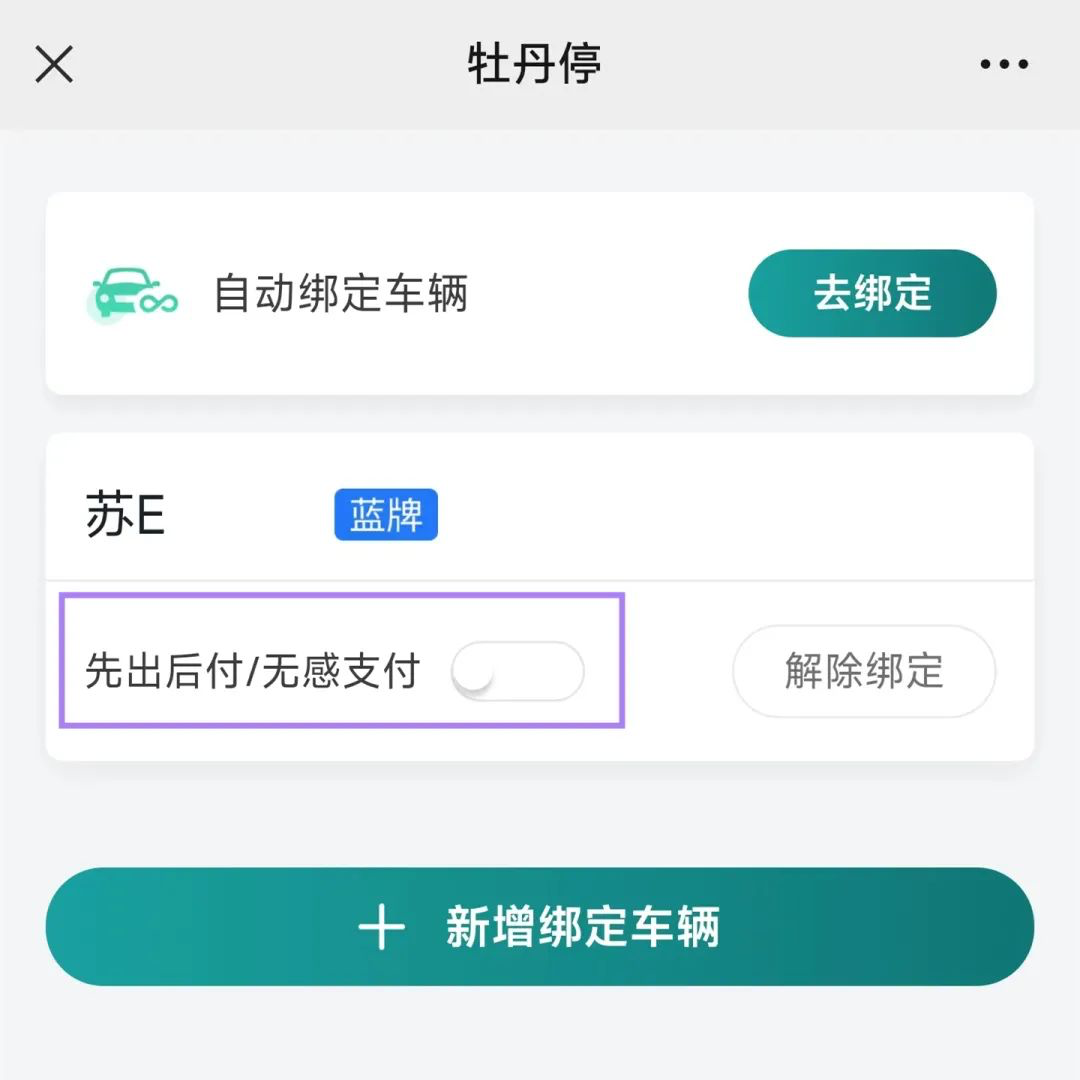
Task: Tap 去绑定 to auto-bind vehicle
Action: (x=872, y=293)
